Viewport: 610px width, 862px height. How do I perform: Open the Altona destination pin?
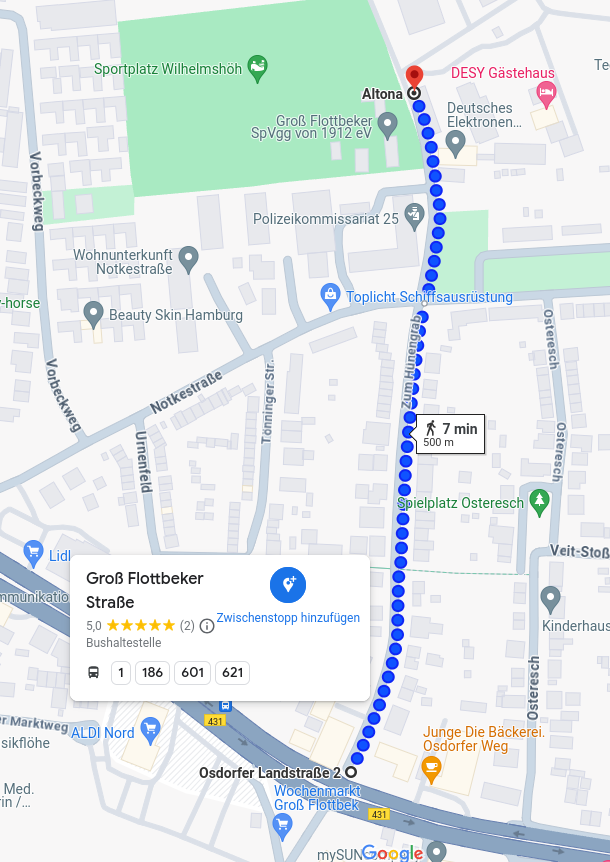414,78
